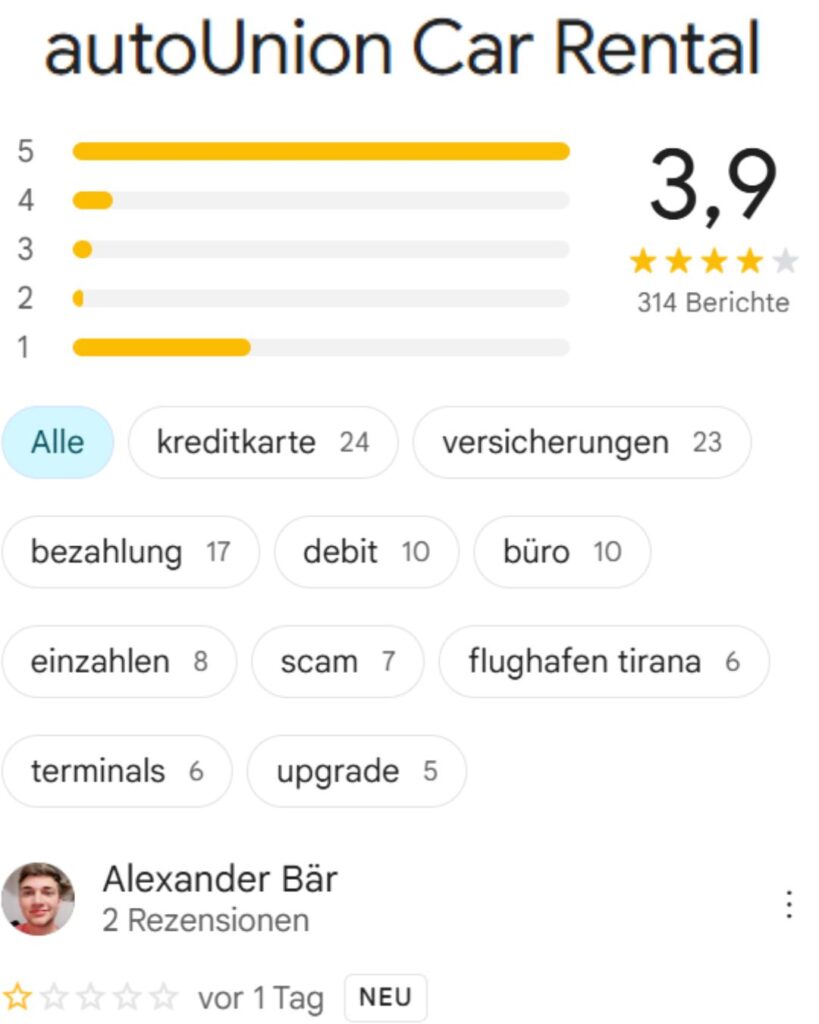Choose the flughafen tirana topic

pos(602,661)
